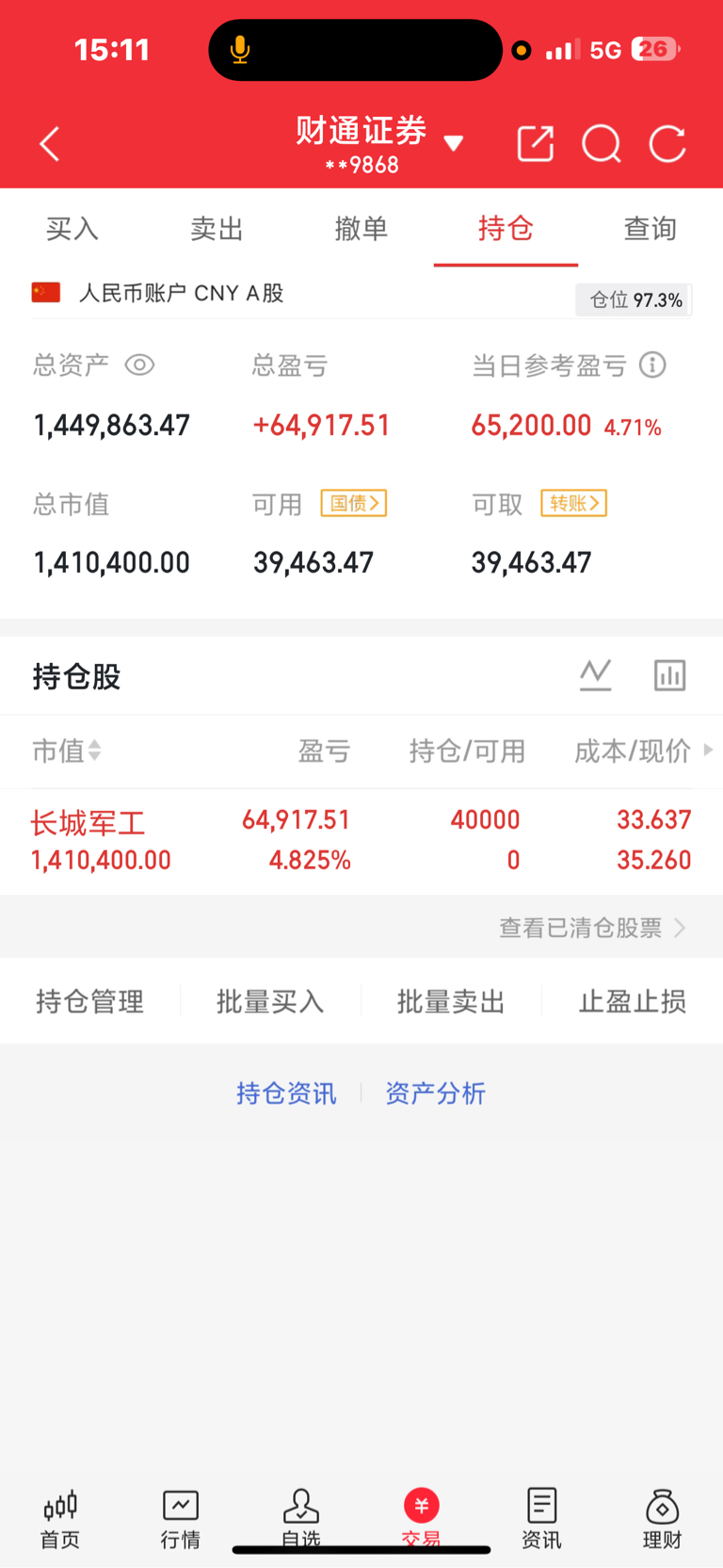Open the 资产分析 link
This screenshot has width=723, height=1568.
click(x=435, y=1093)
